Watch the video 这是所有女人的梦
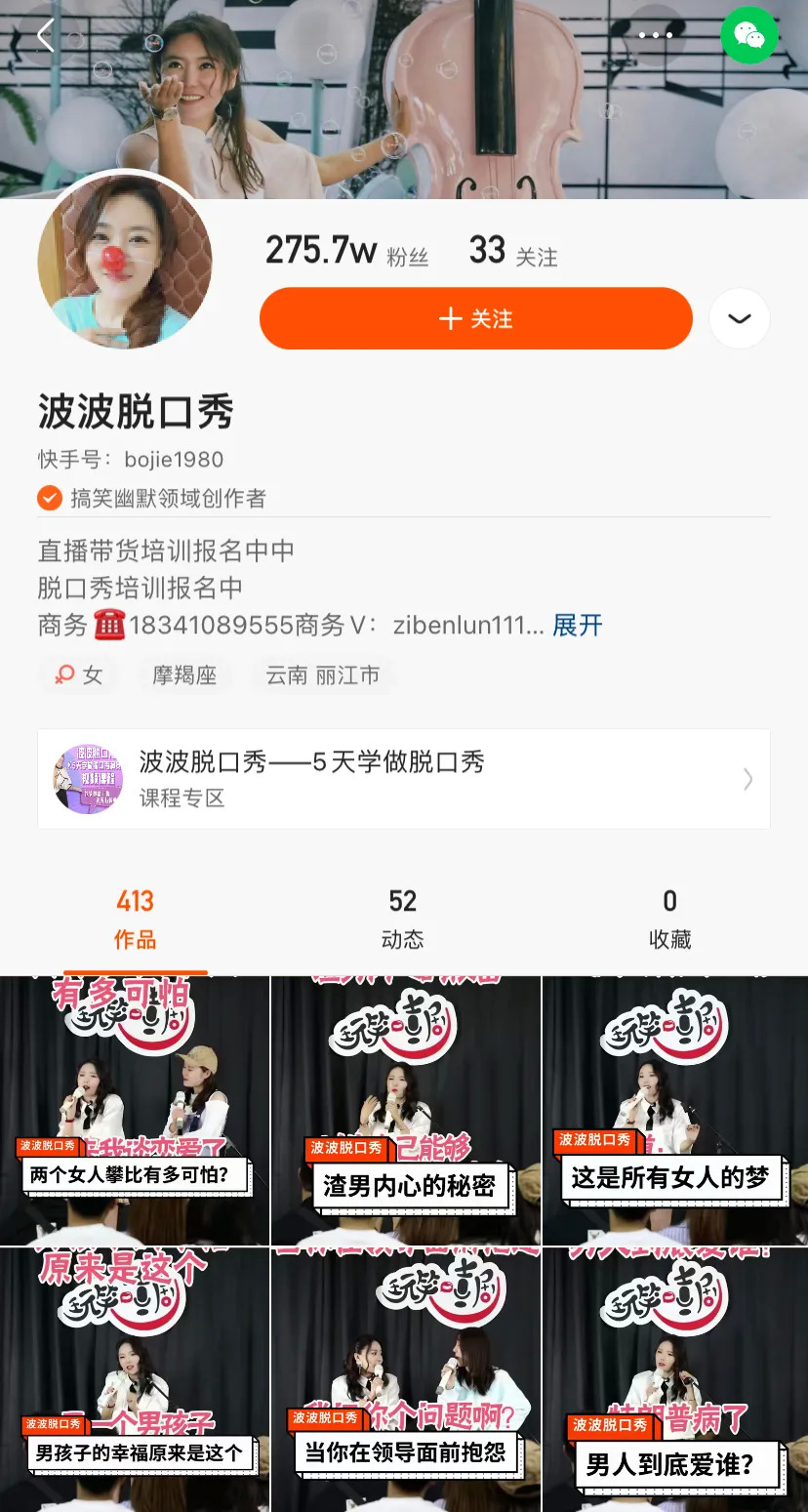This screenshot has height=1512, width=808. click(674, 1110)
